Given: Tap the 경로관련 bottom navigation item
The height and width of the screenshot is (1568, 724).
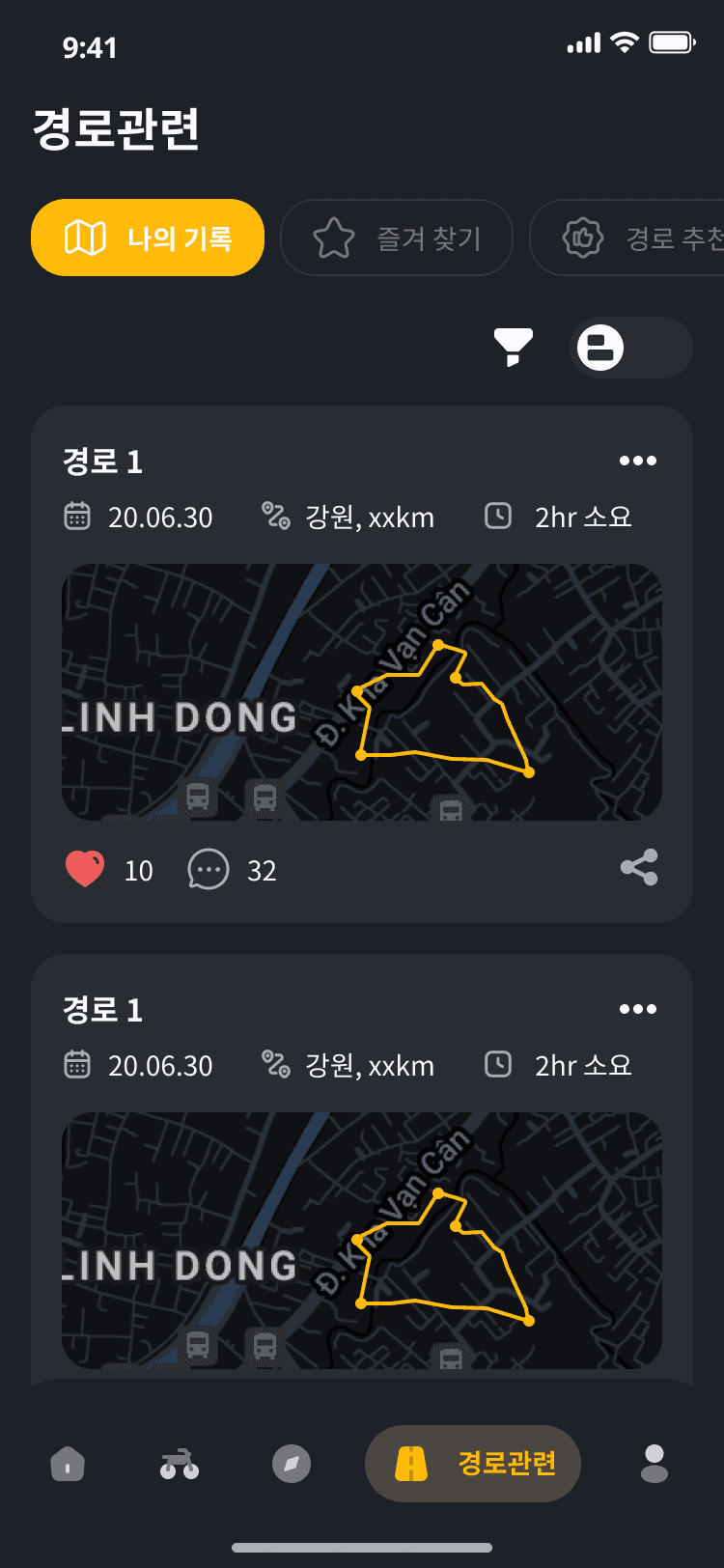Looking at the screenshot, I should (x=473, y=1464).
